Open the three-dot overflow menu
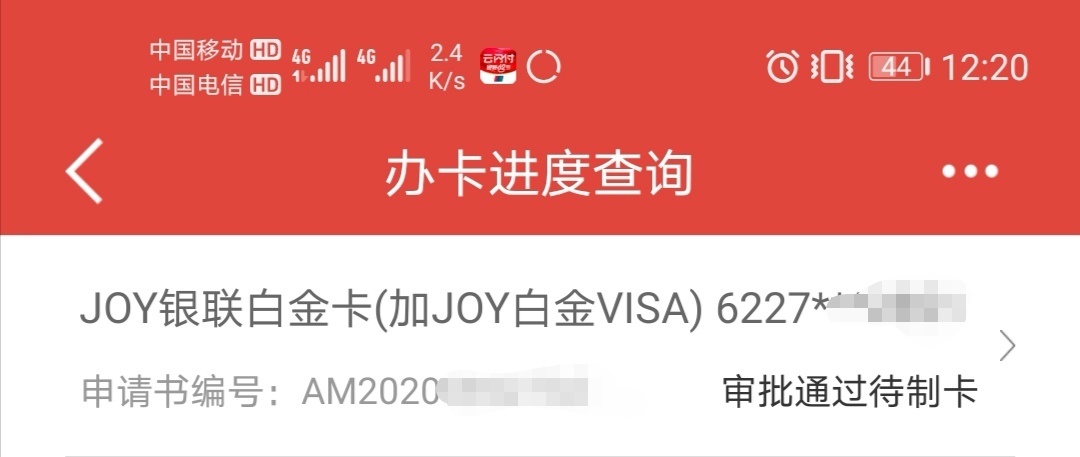1080x457 pixels. tap(969, 172)
